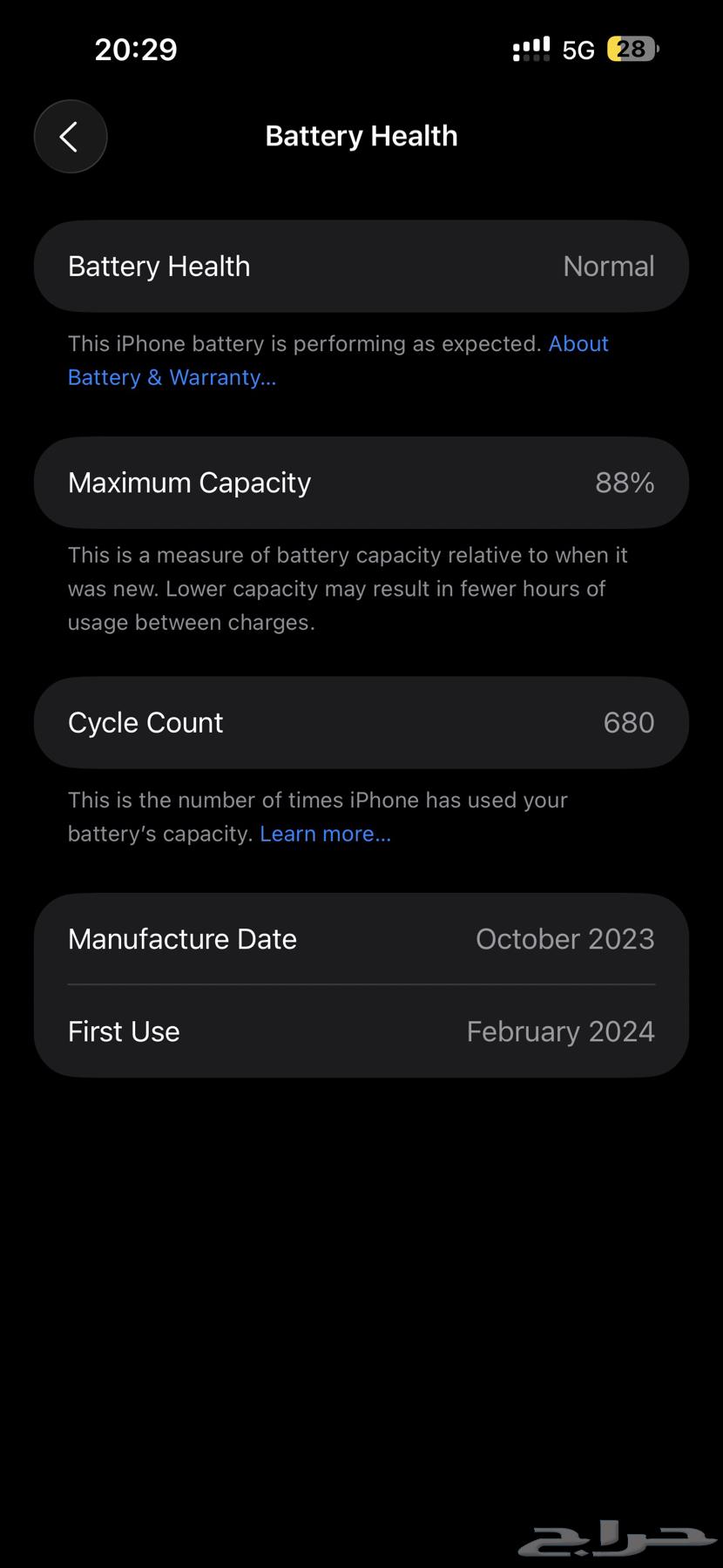Viewport: 723px width, 1568px height.
Task: Open the Learn more link
Action: tap(325, 834)
